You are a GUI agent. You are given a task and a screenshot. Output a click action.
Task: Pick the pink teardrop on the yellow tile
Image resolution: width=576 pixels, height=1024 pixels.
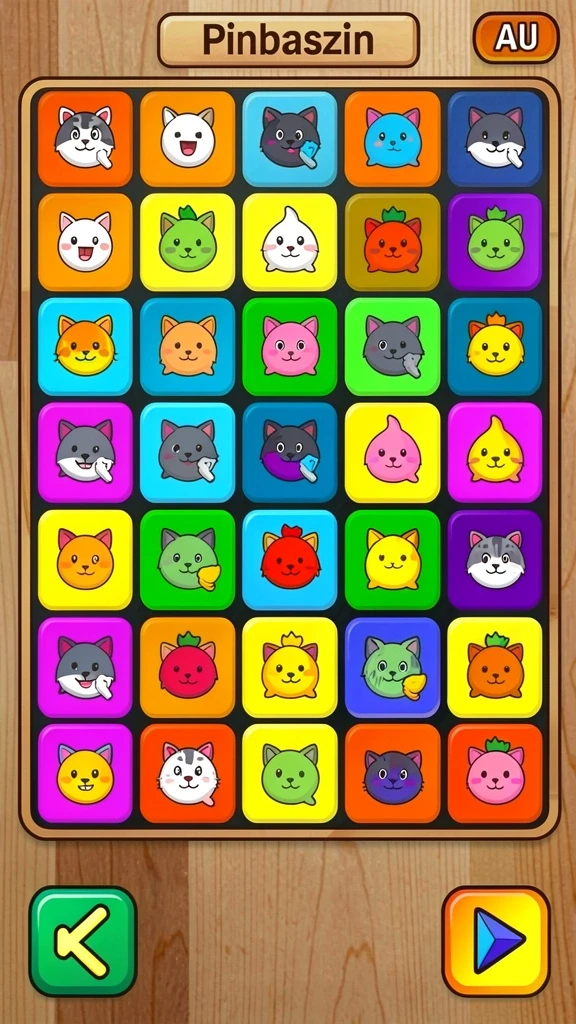click(x=392, y=452)
